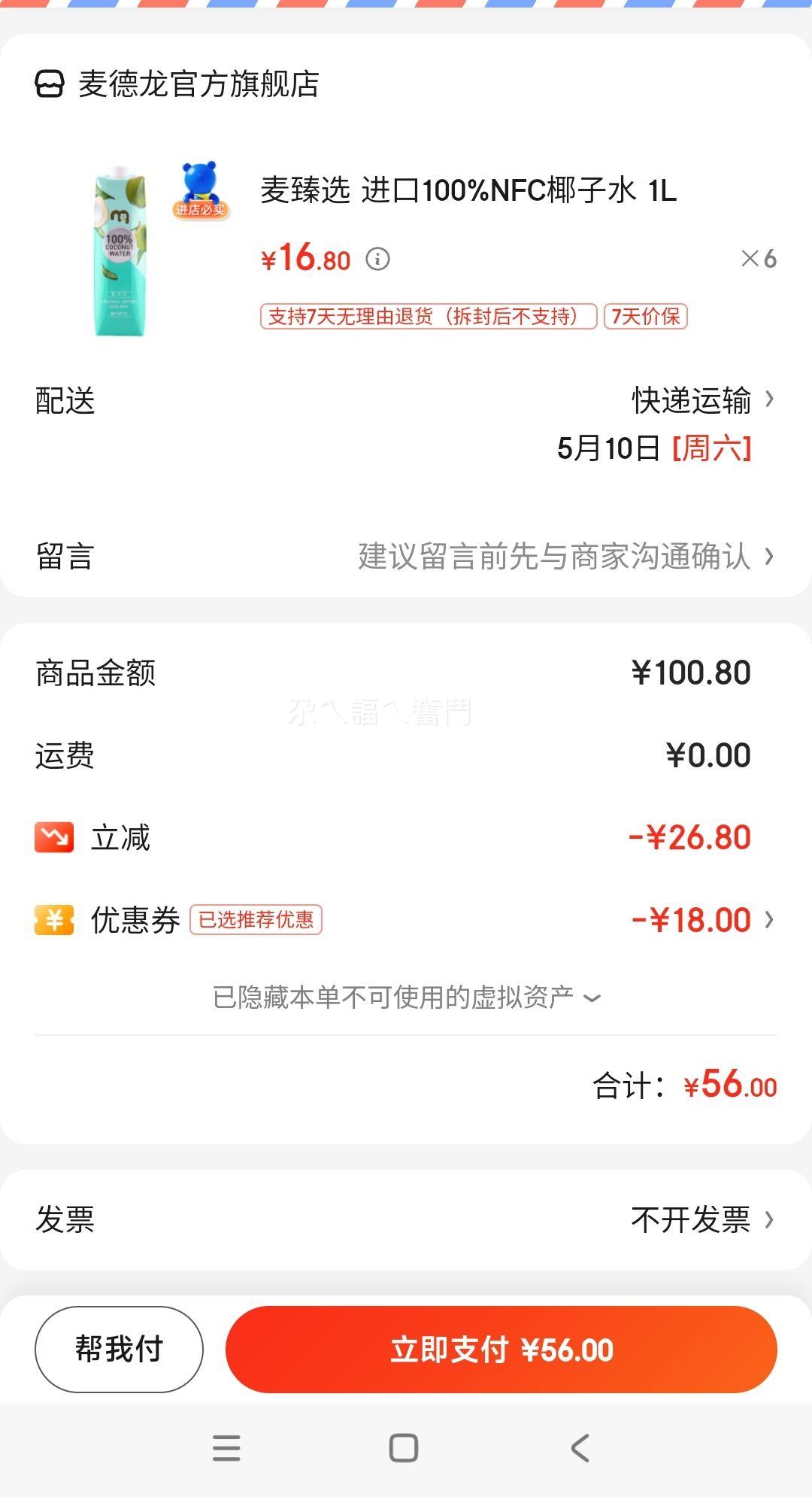Open the 配送 delivery options row

pos(406,424)
